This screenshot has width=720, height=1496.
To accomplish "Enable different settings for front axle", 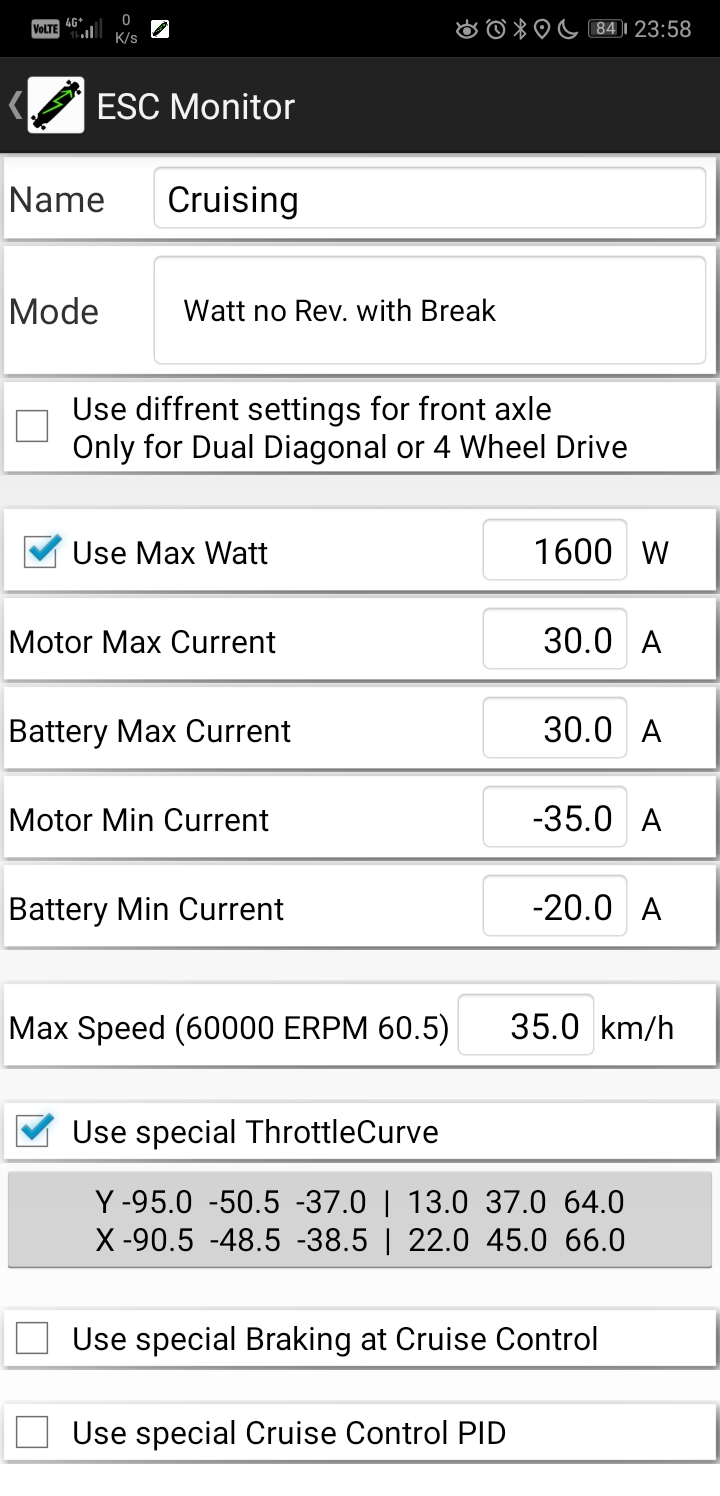I will (x=32, y=427).
